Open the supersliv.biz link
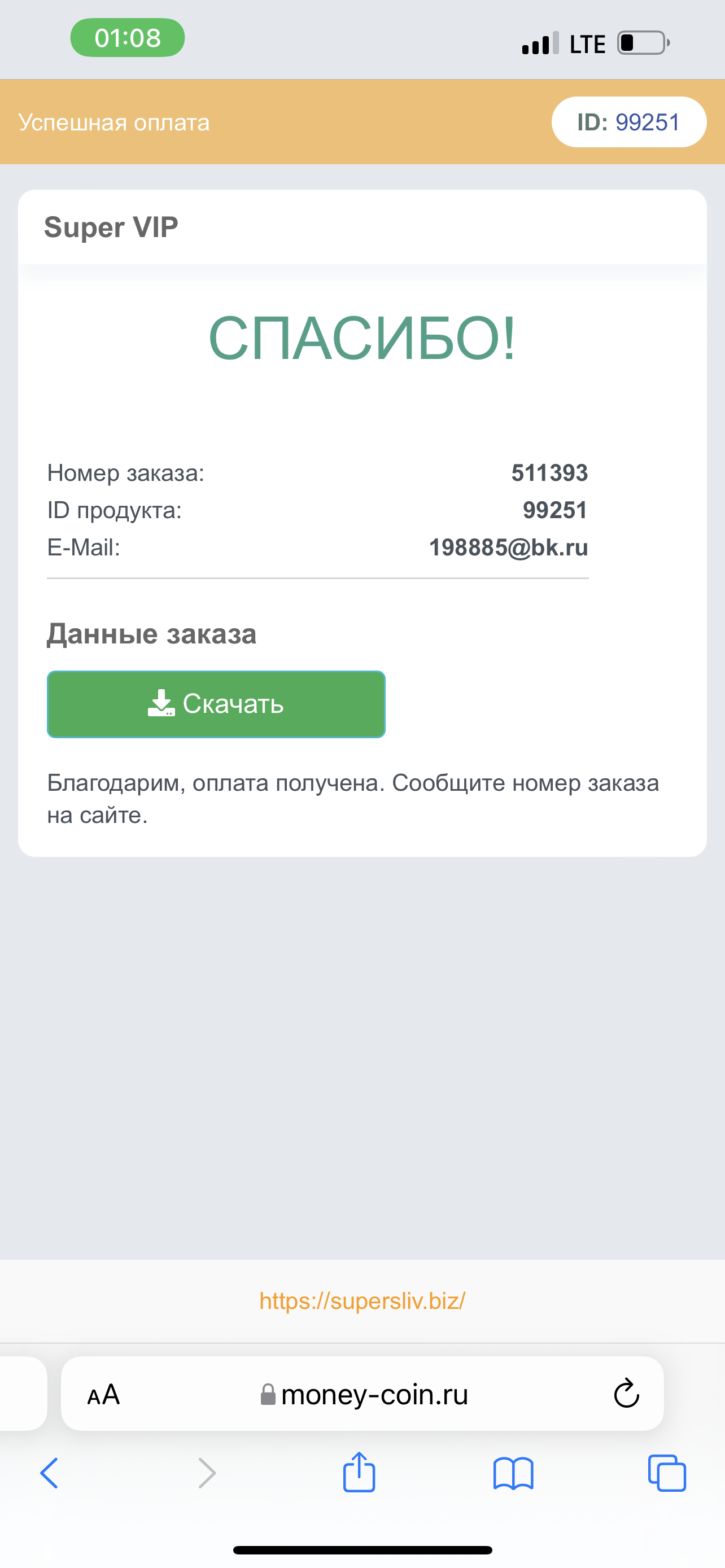This screenshot has width=725, height=1568. [362, 1301]
